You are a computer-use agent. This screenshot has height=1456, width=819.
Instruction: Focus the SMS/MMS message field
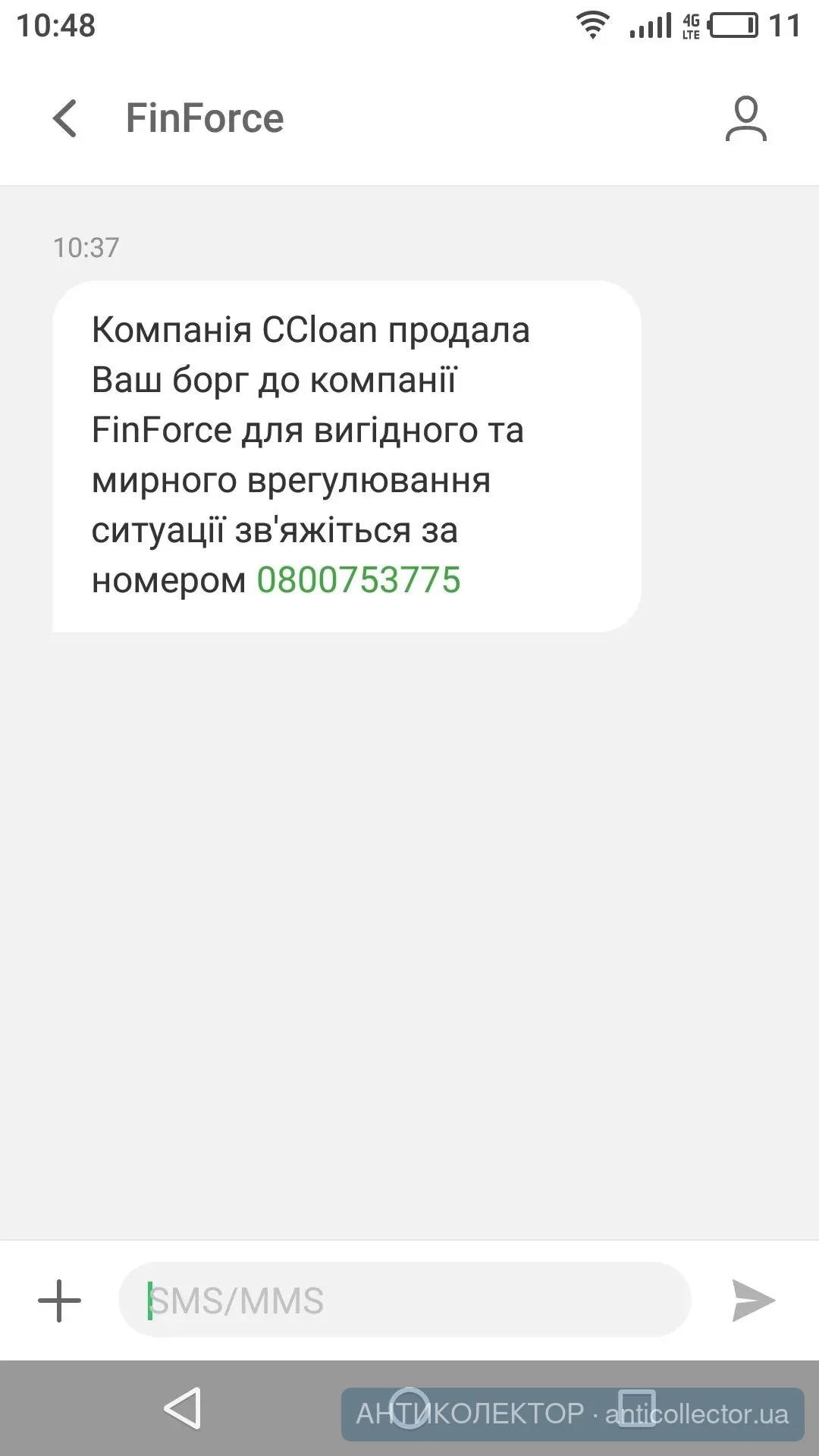click(404, 1301)
